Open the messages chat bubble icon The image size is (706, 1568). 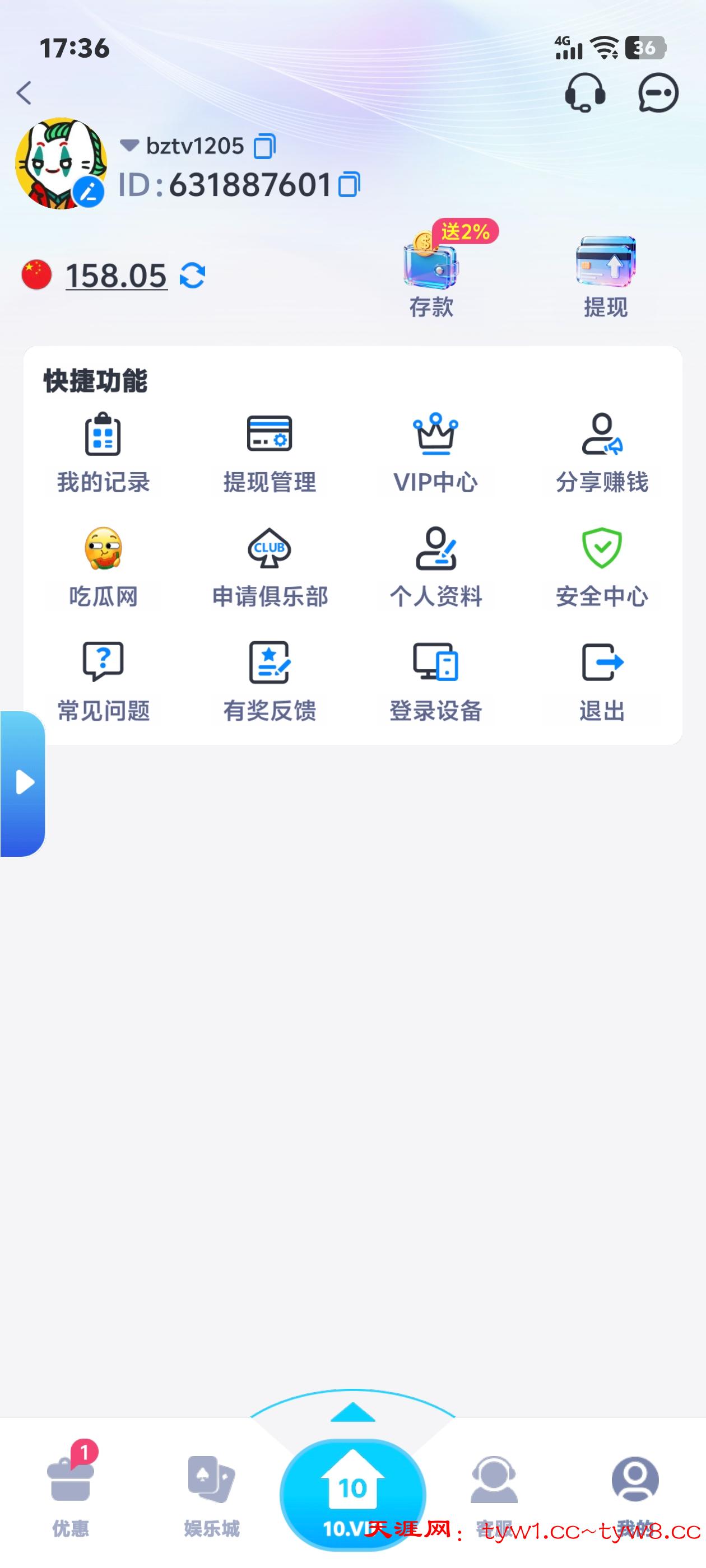[658, 93]
